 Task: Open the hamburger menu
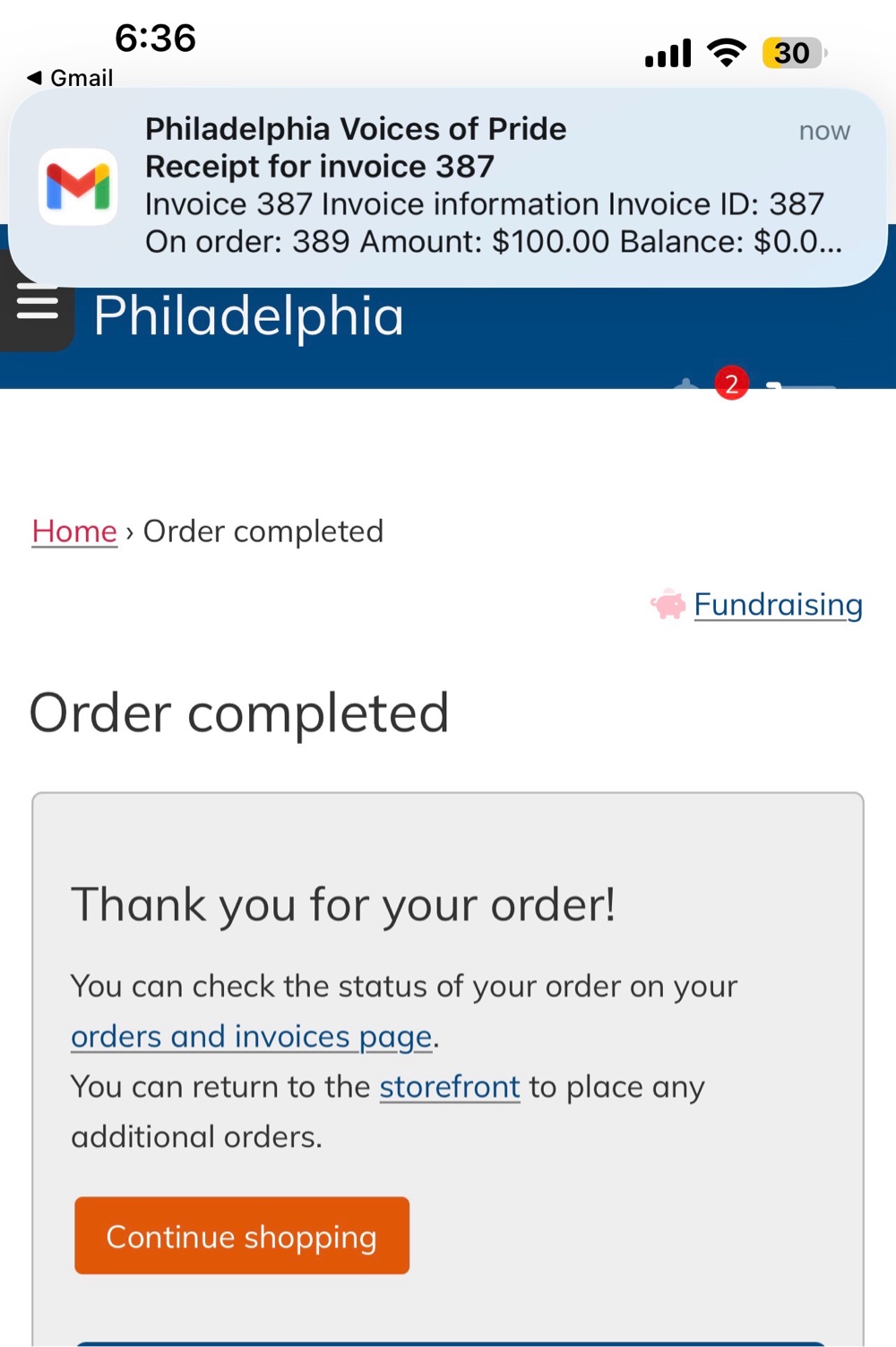pos(37,305)
